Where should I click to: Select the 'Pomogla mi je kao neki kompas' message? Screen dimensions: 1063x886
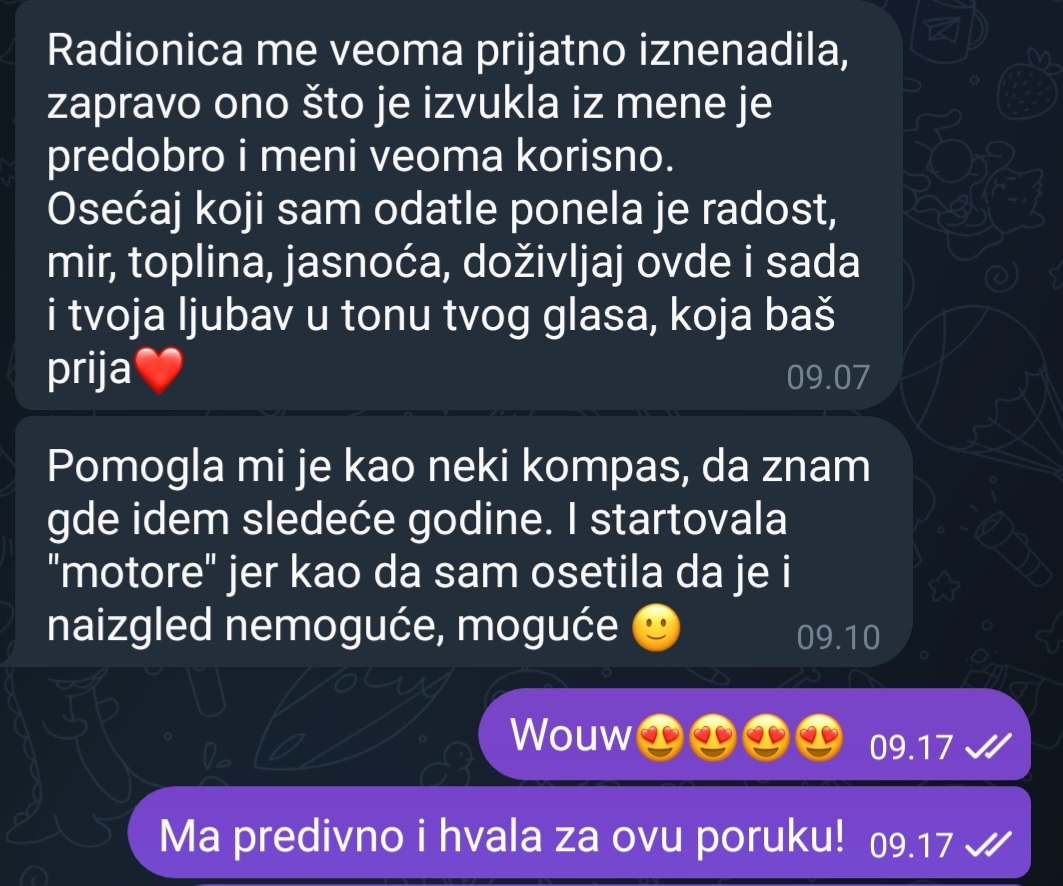pyautogui.click(x=450, y=542)
